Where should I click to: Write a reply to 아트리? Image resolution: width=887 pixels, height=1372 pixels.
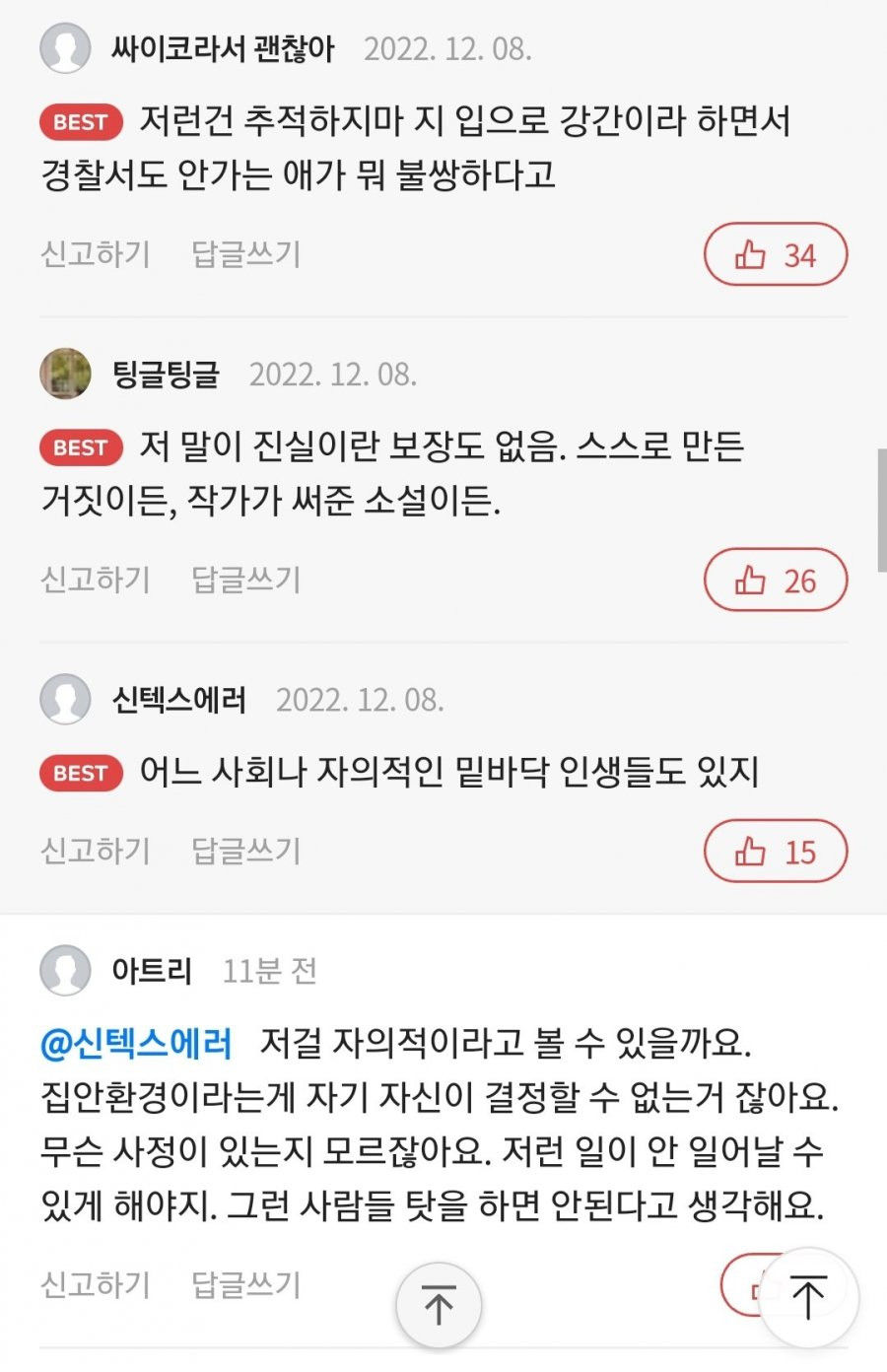(245, 1284)
